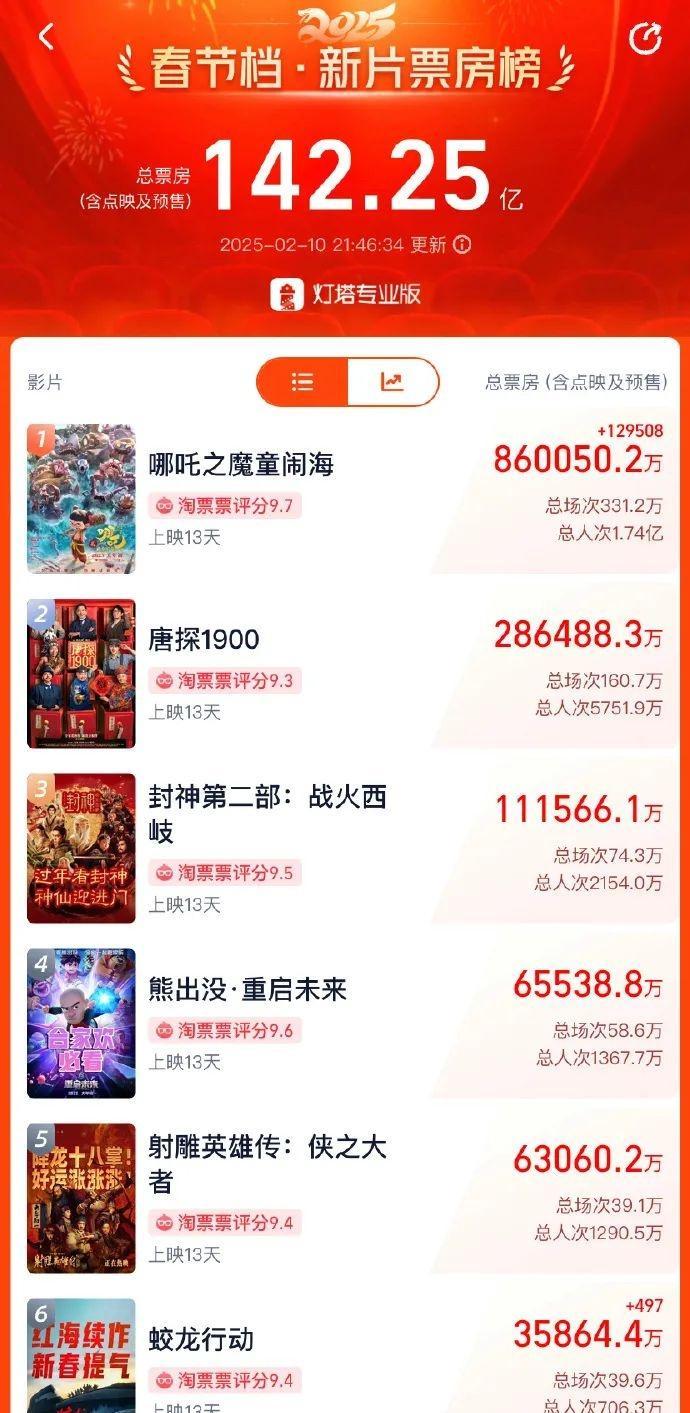Image resolution: width=690 pixels, height=1413 pixels.
Task: Switch to trend chart view
Action: coord(392,382)
